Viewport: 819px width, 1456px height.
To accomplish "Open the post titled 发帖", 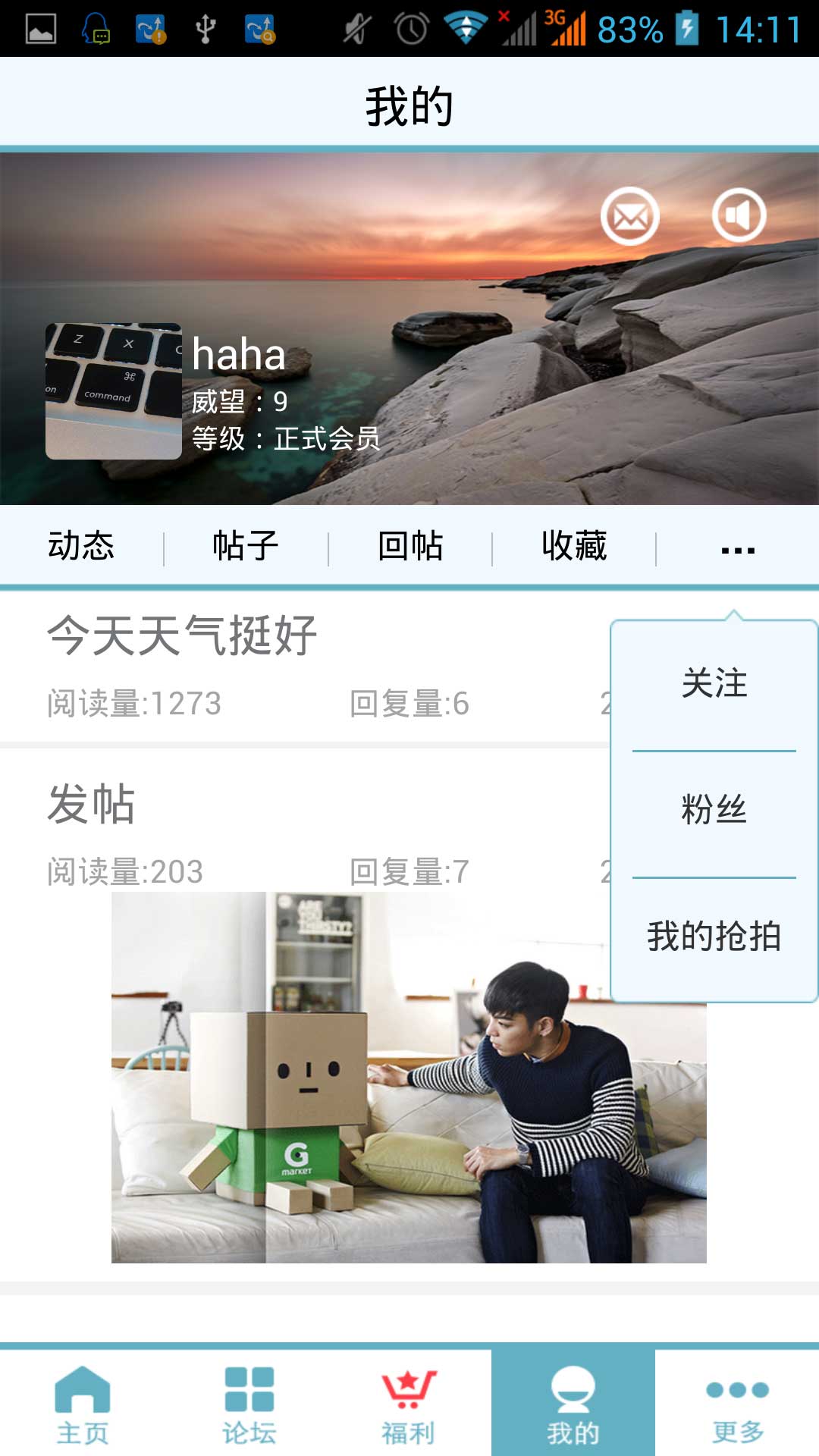I will tap(91, 804).
